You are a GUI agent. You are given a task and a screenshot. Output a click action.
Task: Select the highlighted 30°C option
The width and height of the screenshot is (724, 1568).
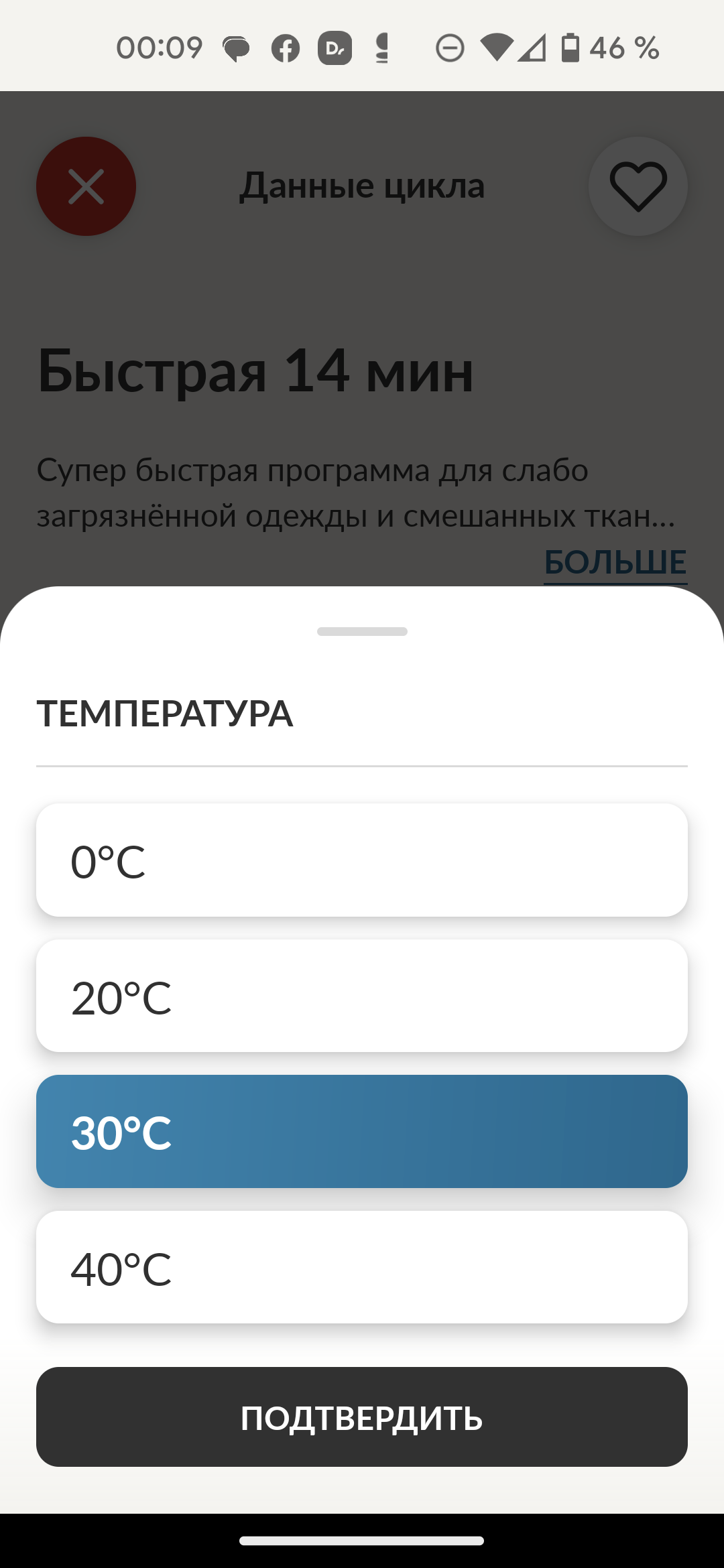click(362, 1132)
